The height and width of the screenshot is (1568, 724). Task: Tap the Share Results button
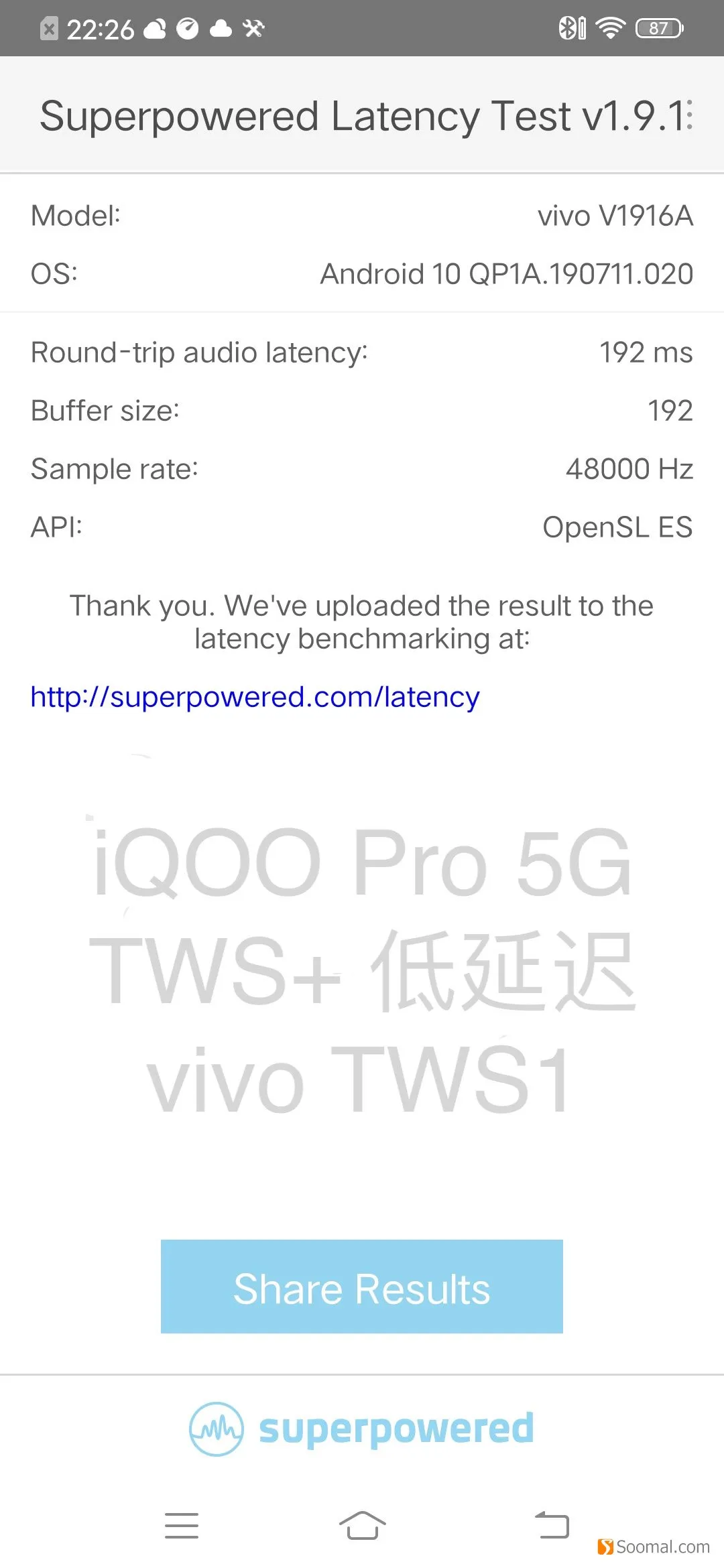[362, 1287]
